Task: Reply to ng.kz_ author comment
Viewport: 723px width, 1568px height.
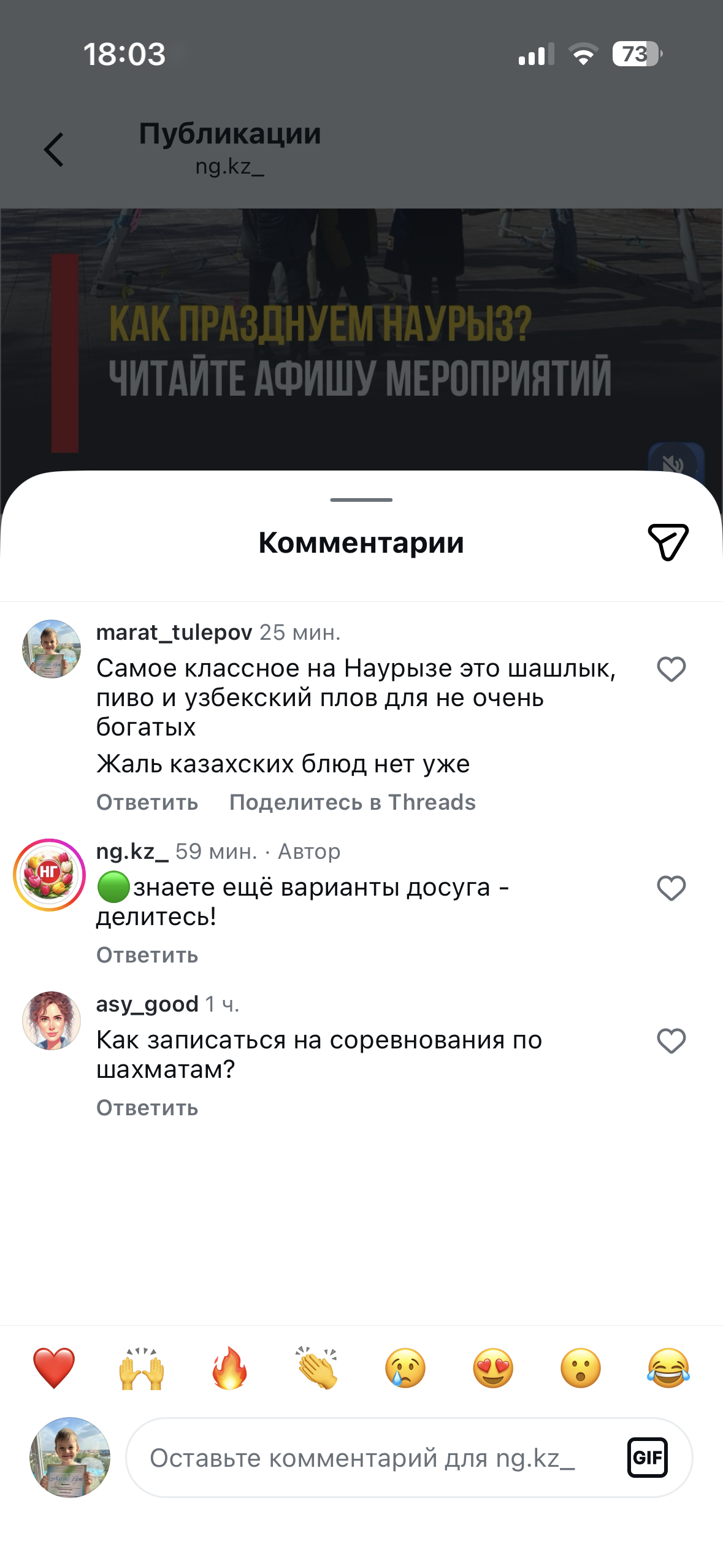Action: (x=147, y=955)
